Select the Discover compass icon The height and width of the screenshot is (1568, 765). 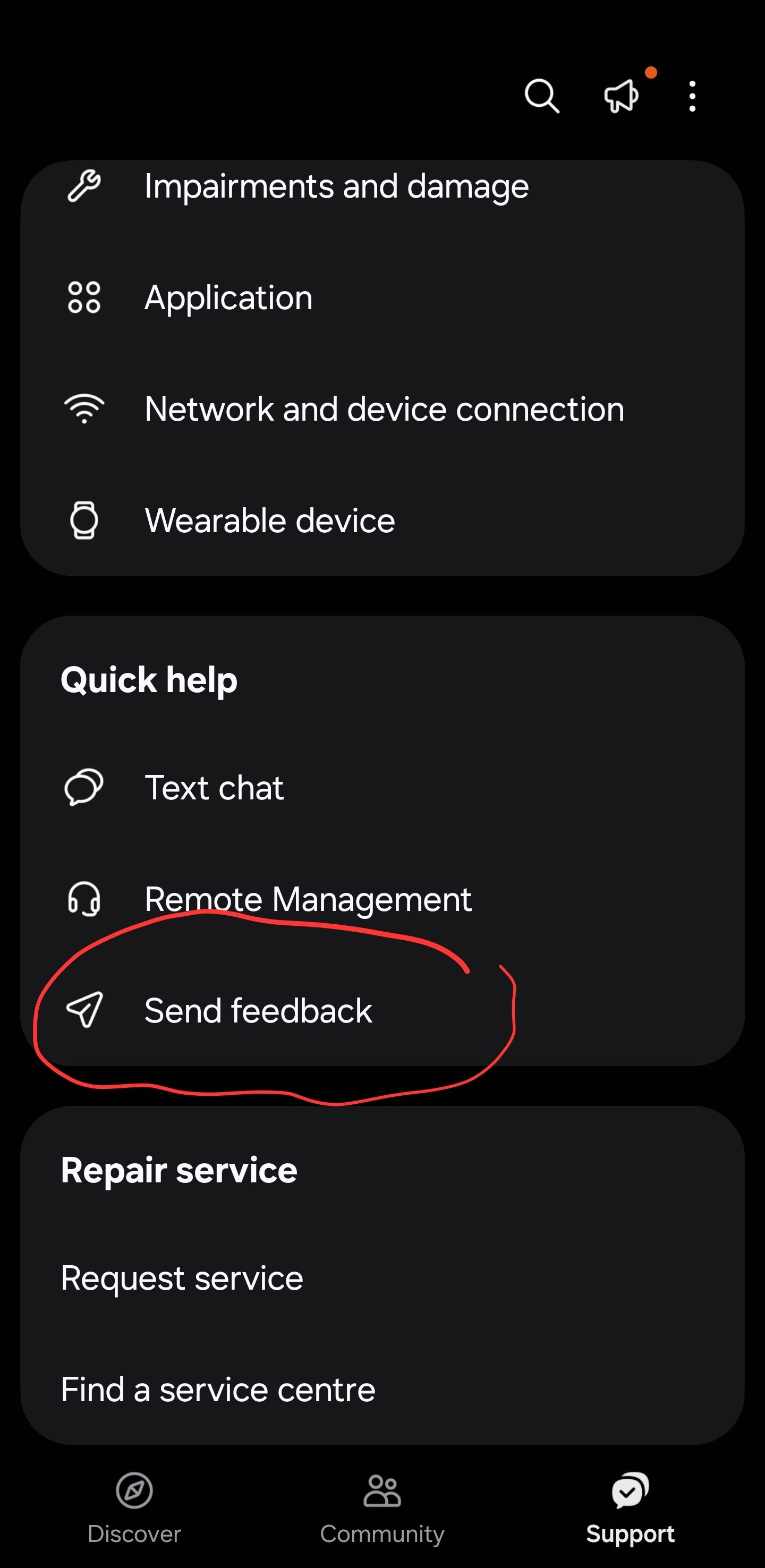134,1490
